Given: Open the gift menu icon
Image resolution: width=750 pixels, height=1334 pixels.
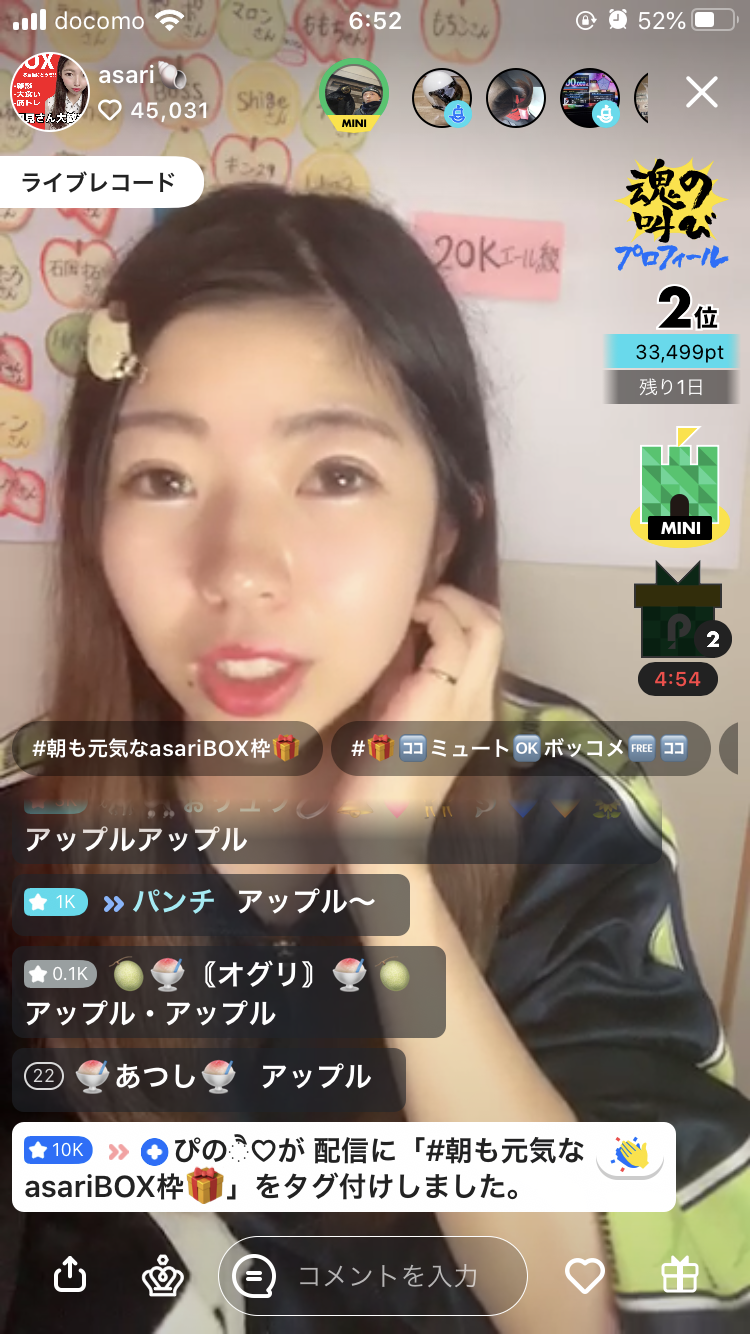Looking at the screenshot, I should [679, 1275].
